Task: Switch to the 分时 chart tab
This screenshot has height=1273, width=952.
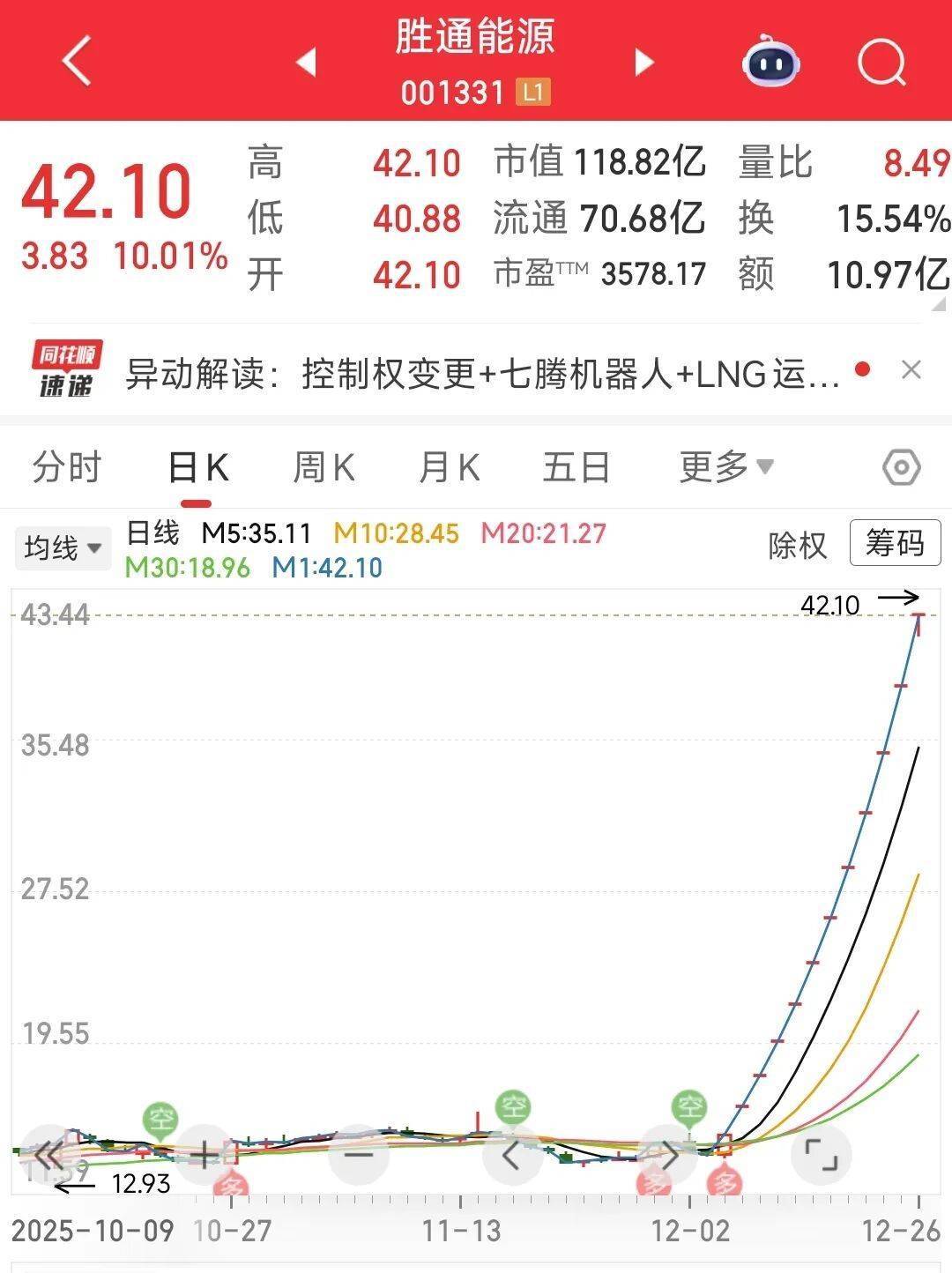Action: click(67, 467)
